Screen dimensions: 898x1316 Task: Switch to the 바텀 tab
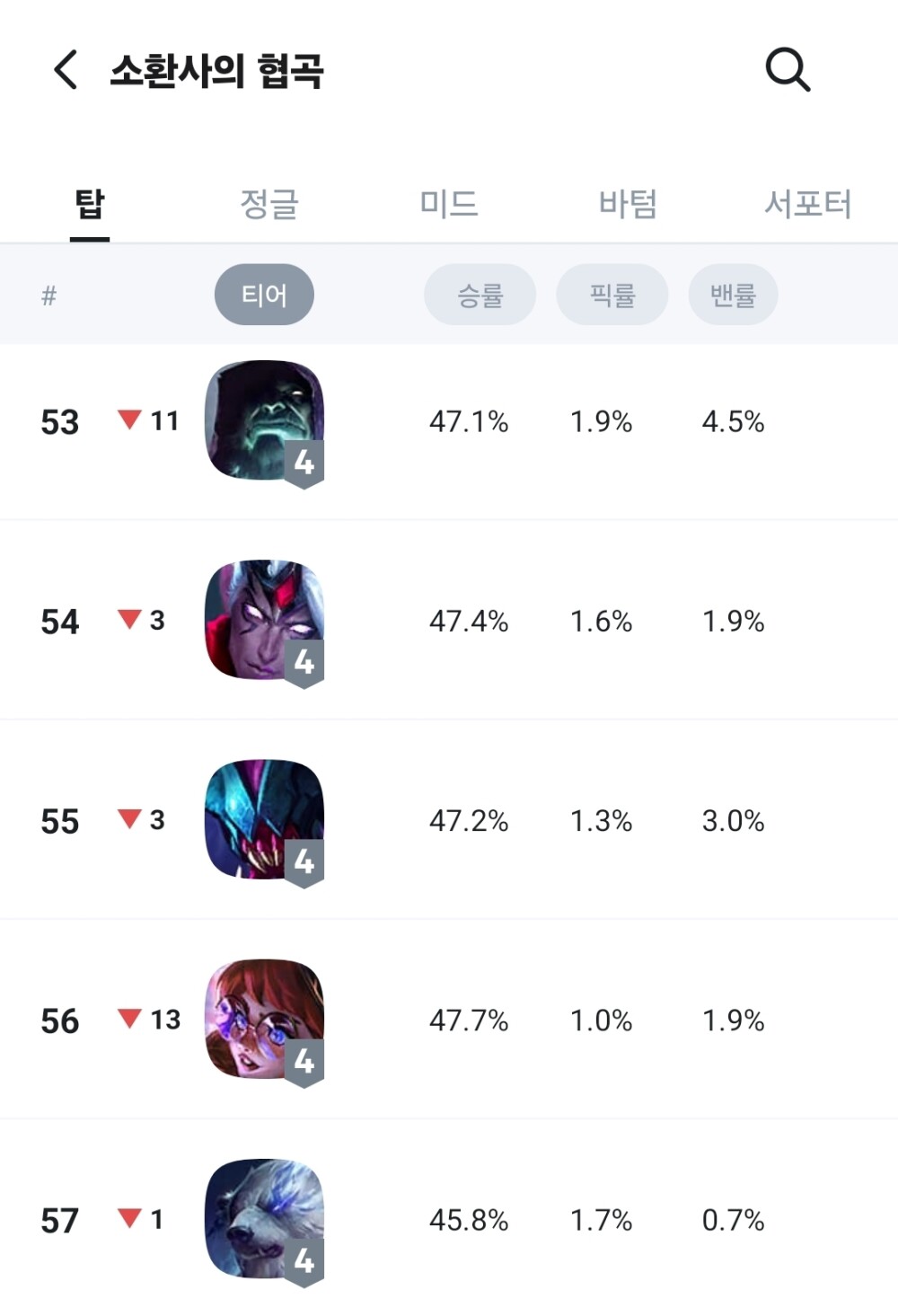(628, 205)
